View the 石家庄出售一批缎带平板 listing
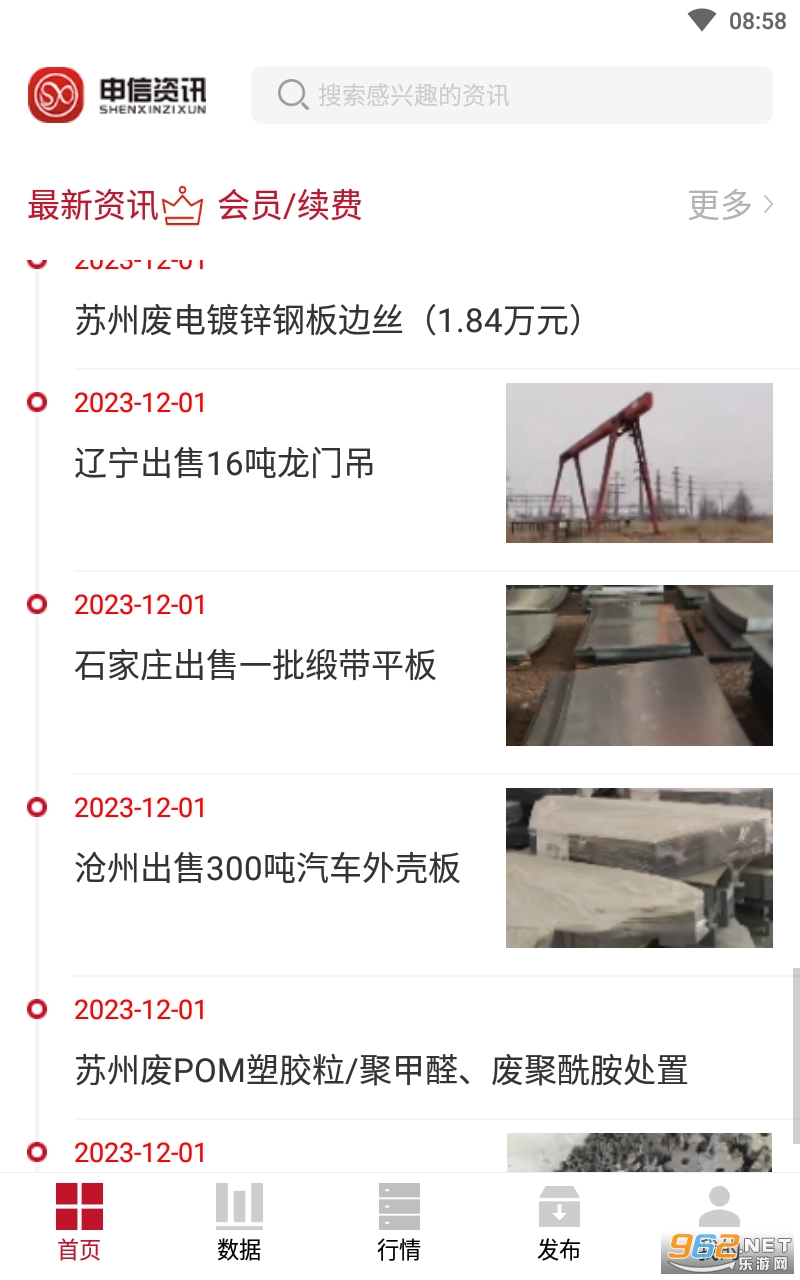Viewport: 800px width, 1280px height. (x=256, y=666)
